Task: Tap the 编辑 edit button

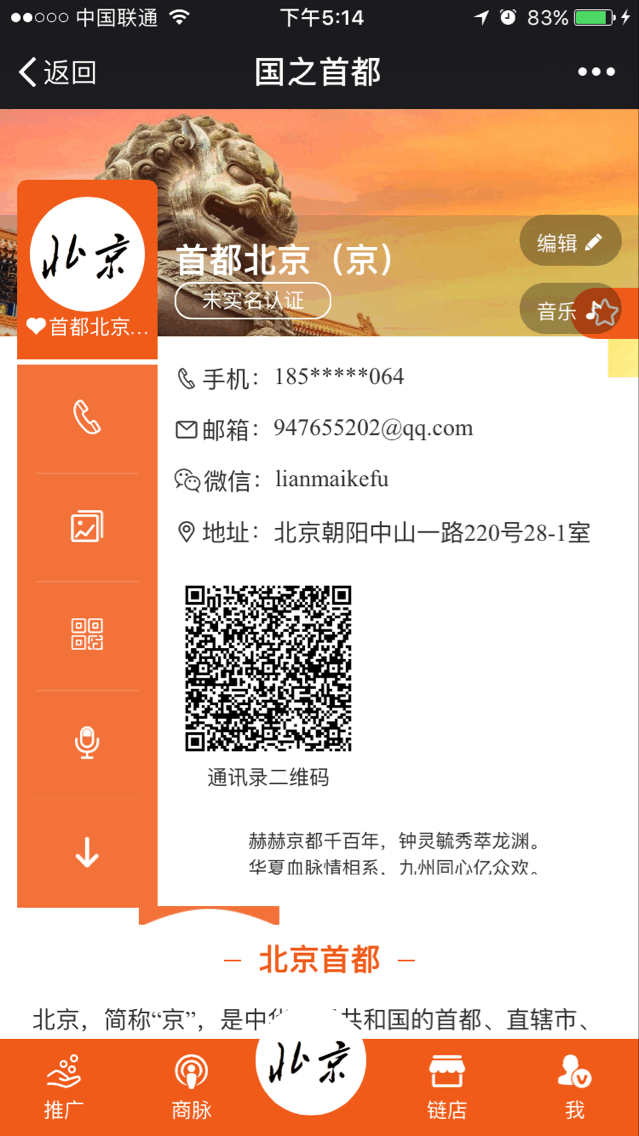Action: [570, 242]
